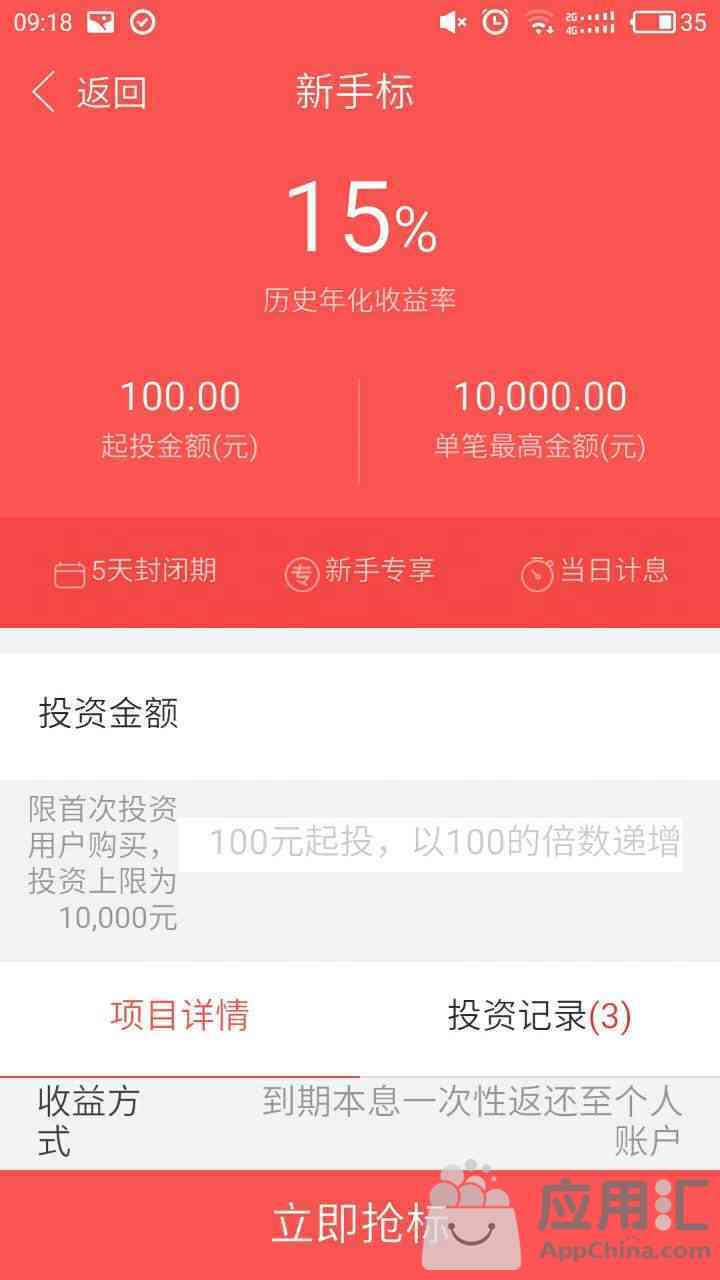The width and height of the screenshot is (720, 1280).
Task: Switch to the 项目详情 tab
Action: (180, 1016)
